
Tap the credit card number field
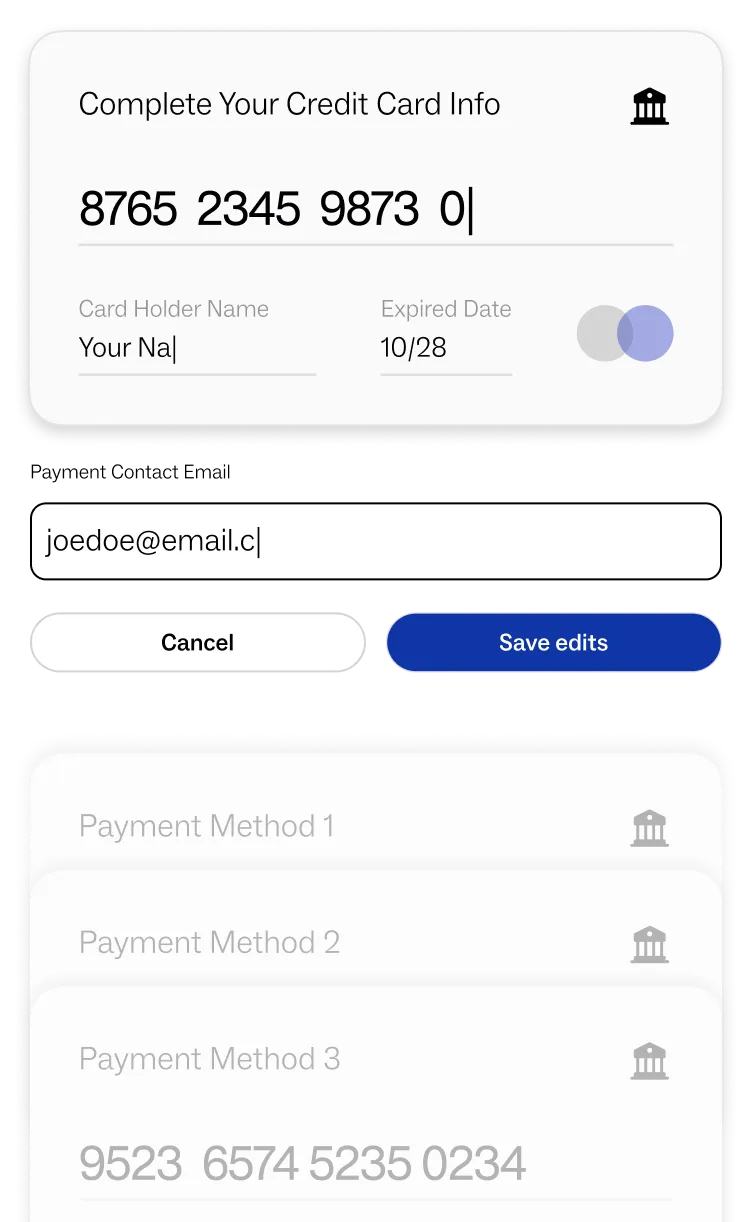[375, 210]
